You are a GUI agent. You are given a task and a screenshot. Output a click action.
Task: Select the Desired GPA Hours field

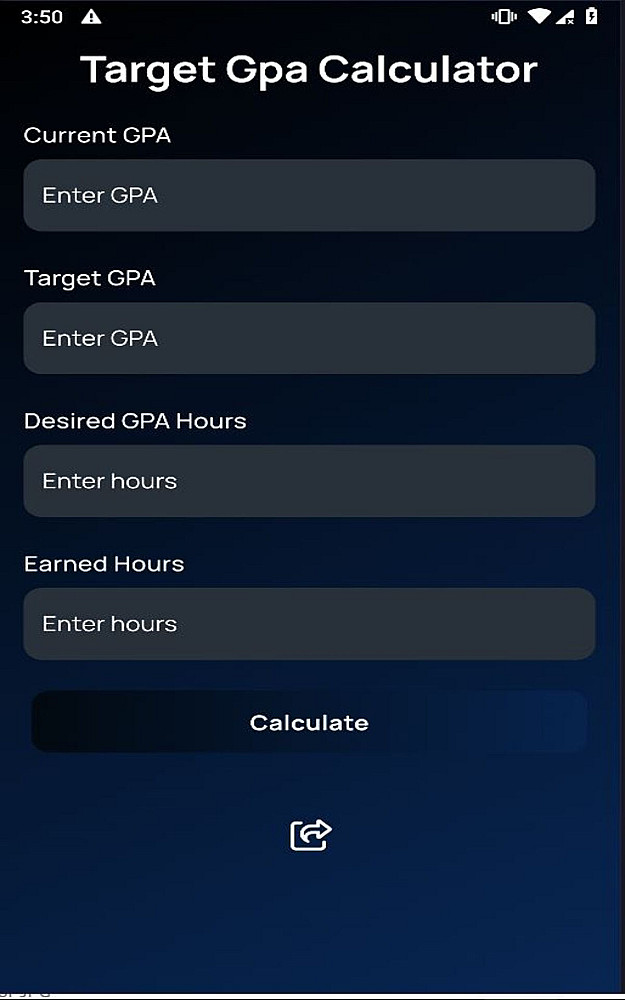pyautogui.click(x=309, y=481)
